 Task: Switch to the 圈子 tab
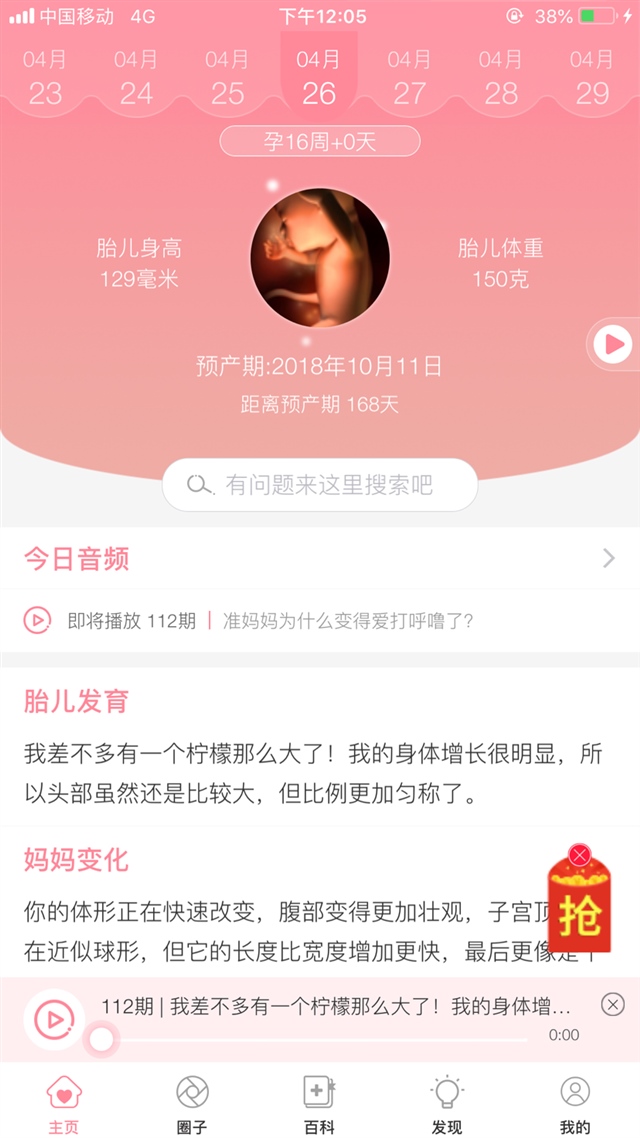pyautogui.click(x=192, y=1105)
